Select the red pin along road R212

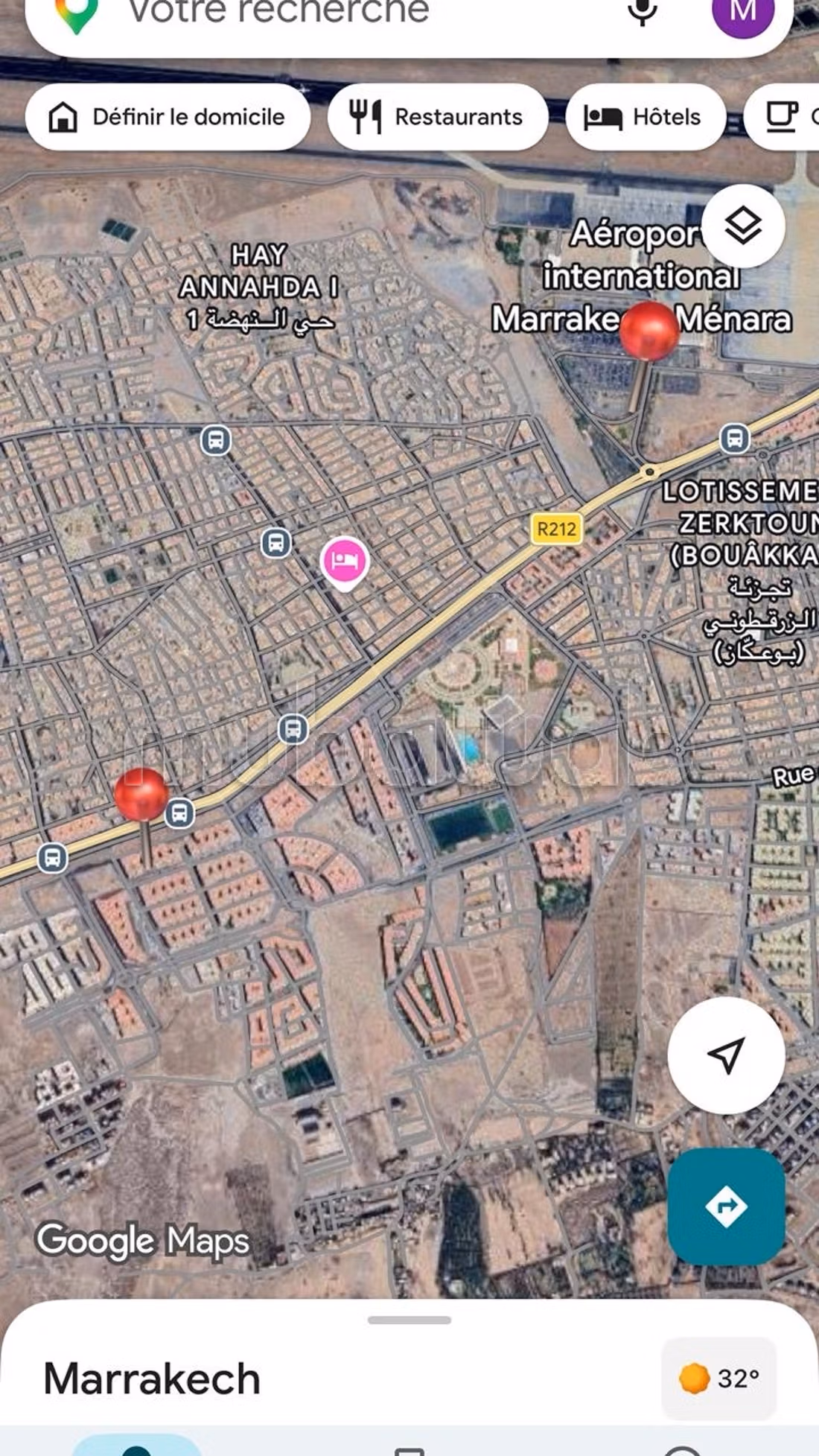141,795
